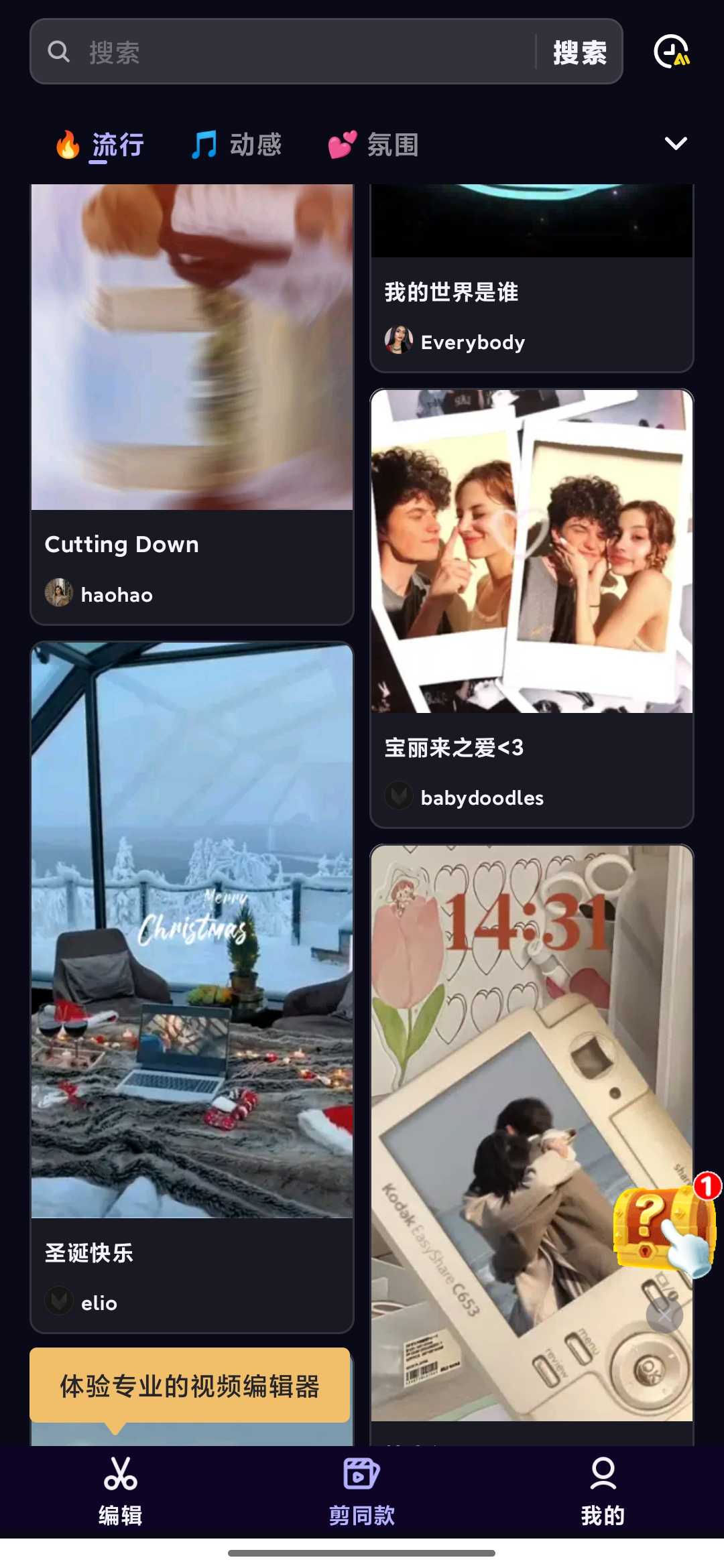This screenshot has height=1568, width=724.
Task: Open the Kodak camera 14:31 template
Action: (x=509, y=1106)
